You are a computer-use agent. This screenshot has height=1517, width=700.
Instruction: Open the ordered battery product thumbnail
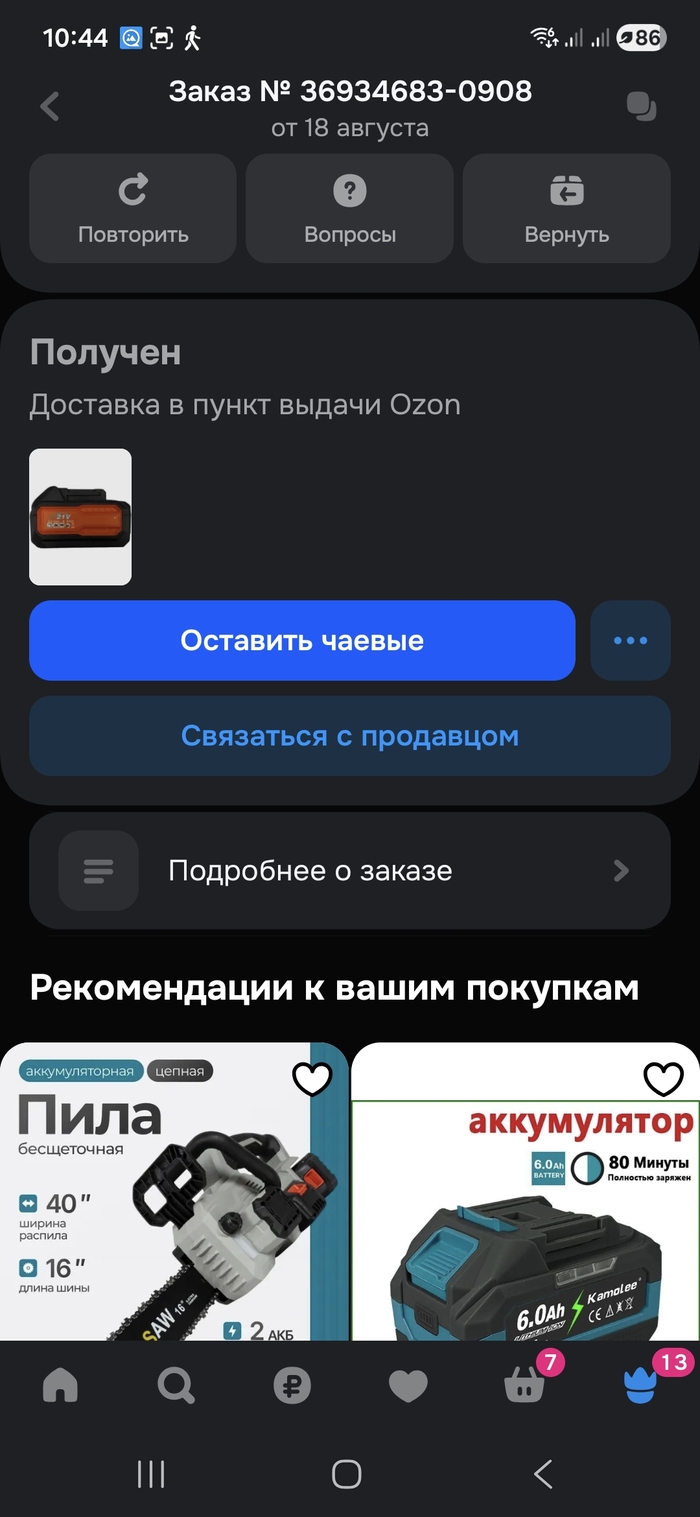coord(80,516)
